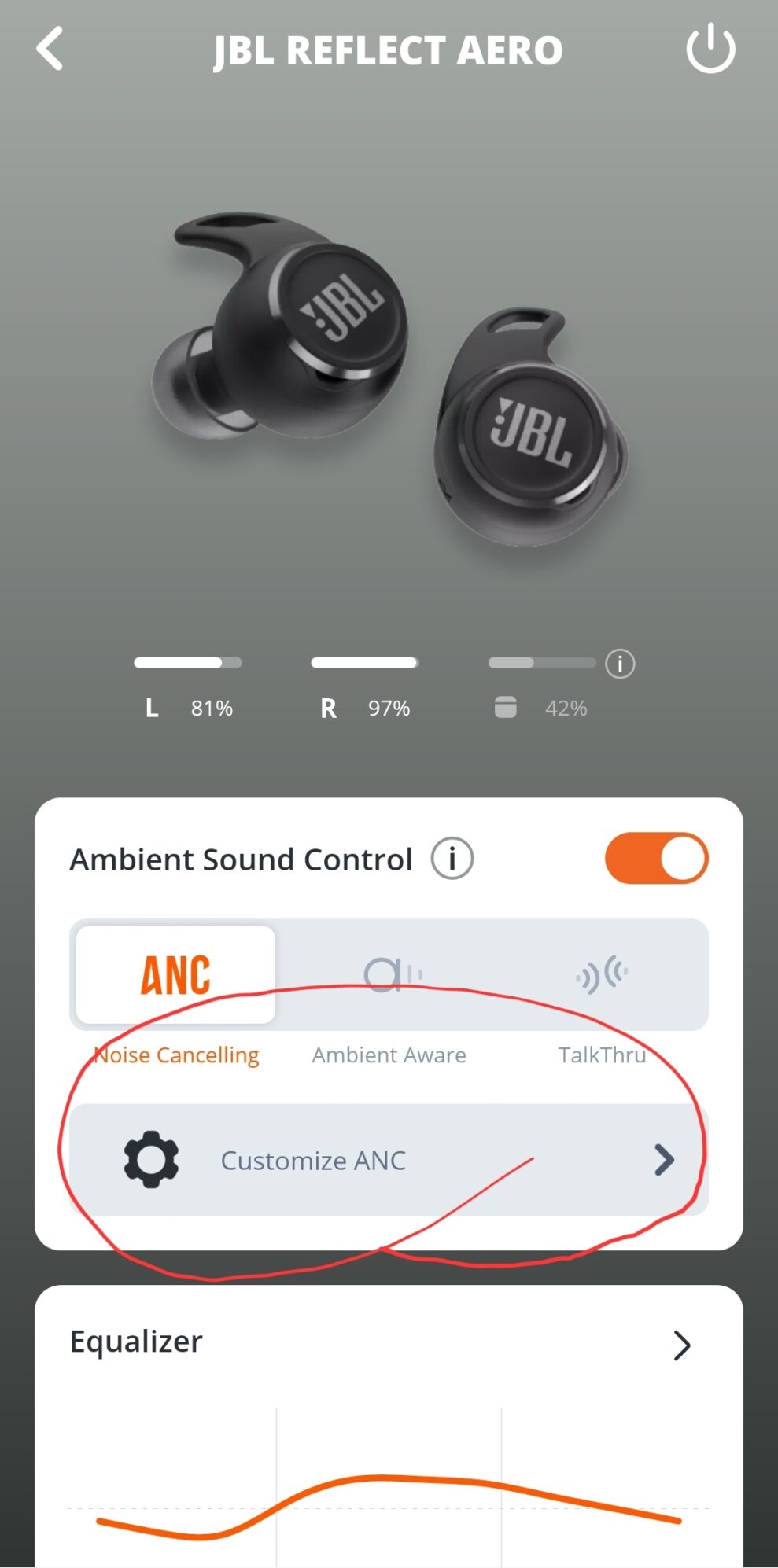The width and height of the screenshot is (778, 1568).
Task: Open the Customize ANC settings
Action: pos(389,1160)
